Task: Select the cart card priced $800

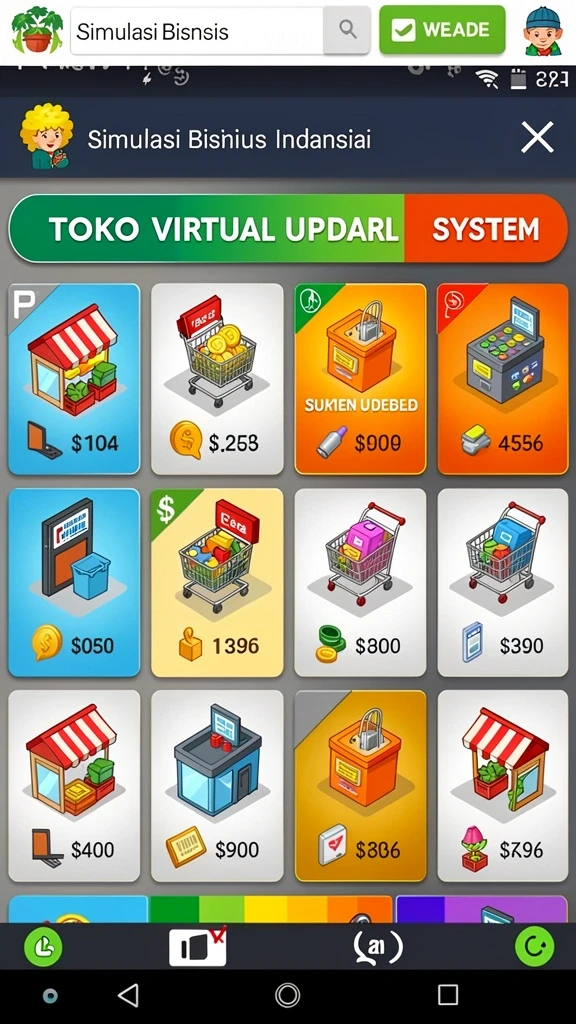Action: [x=360, y=583]
